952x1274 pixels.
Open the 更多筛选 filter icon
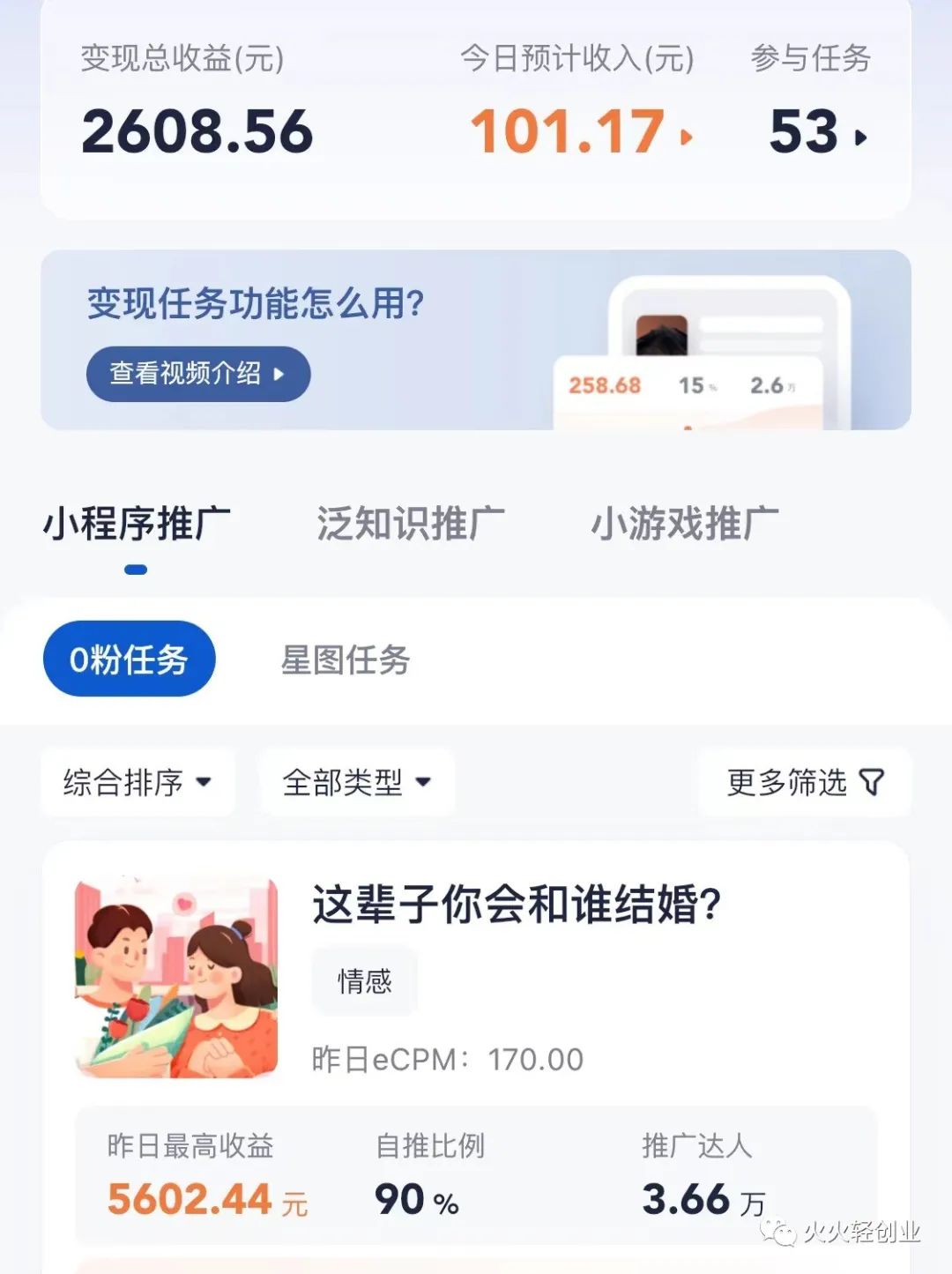click(x=872, y=781)
